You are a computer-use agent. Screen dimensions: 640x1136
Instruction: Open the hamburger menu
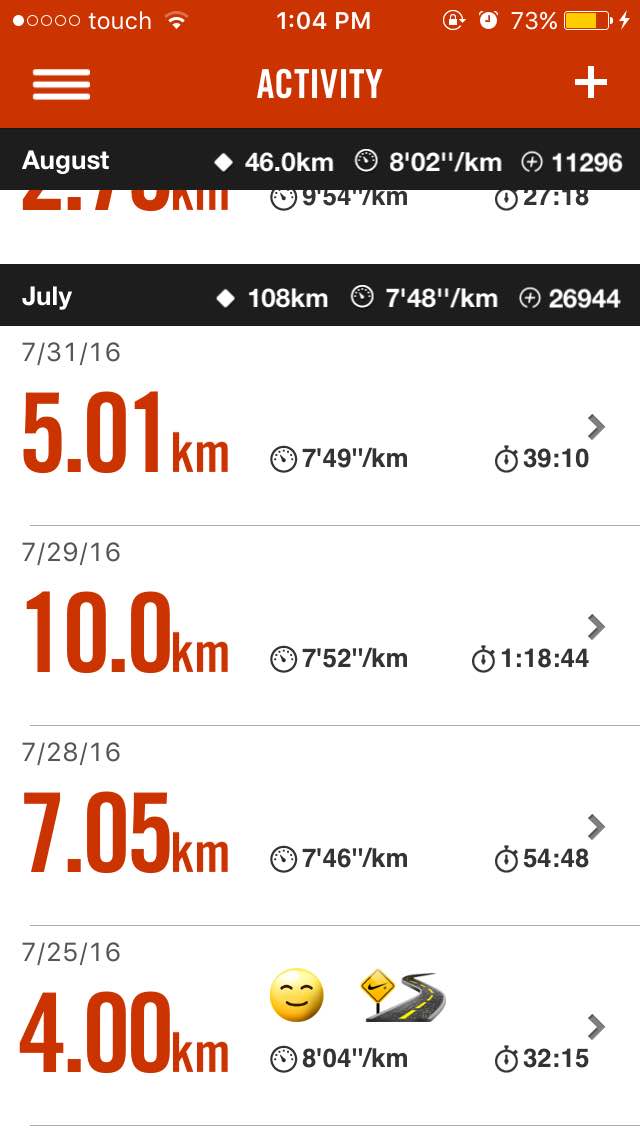pyautogui.click(x=61, y=84)
